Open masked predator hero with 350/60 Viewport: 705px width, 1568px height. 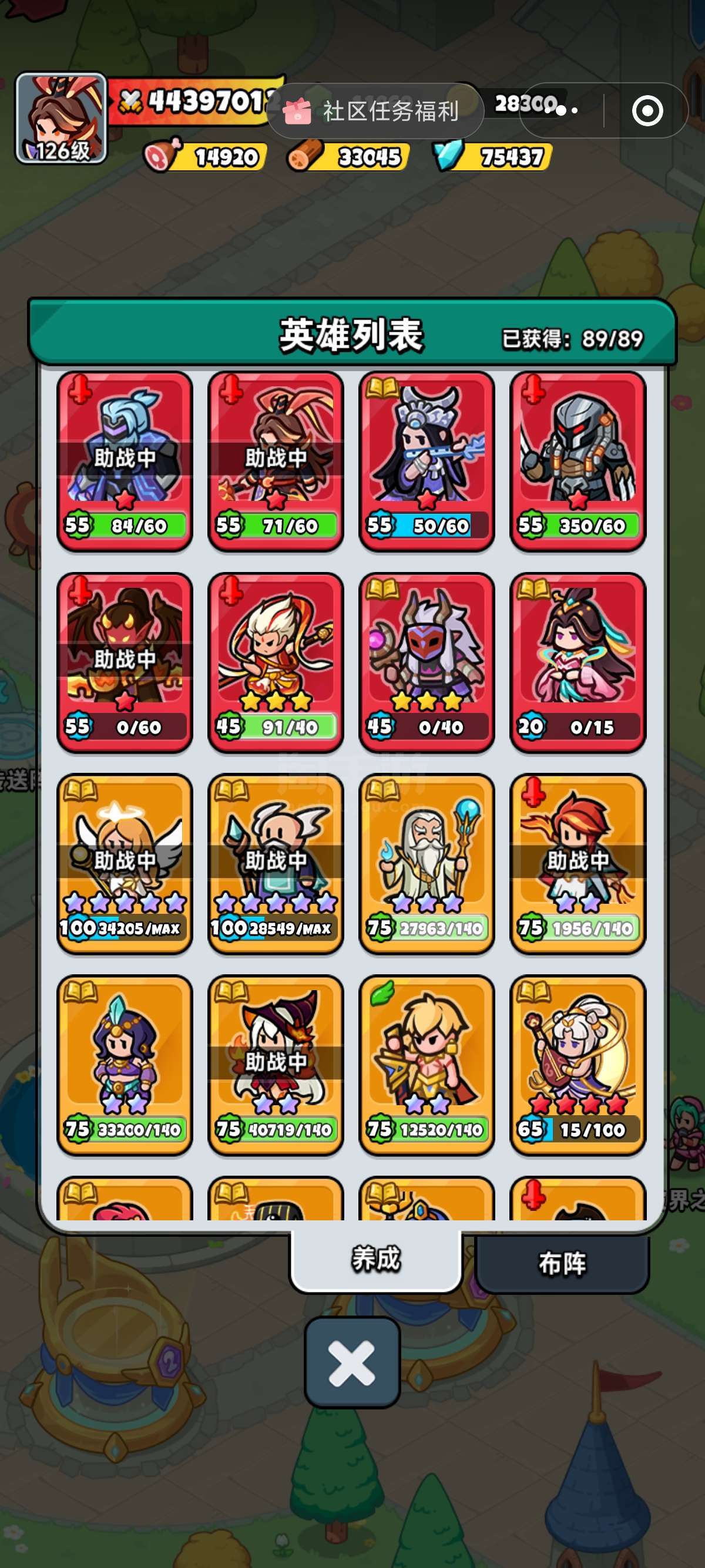578,461
